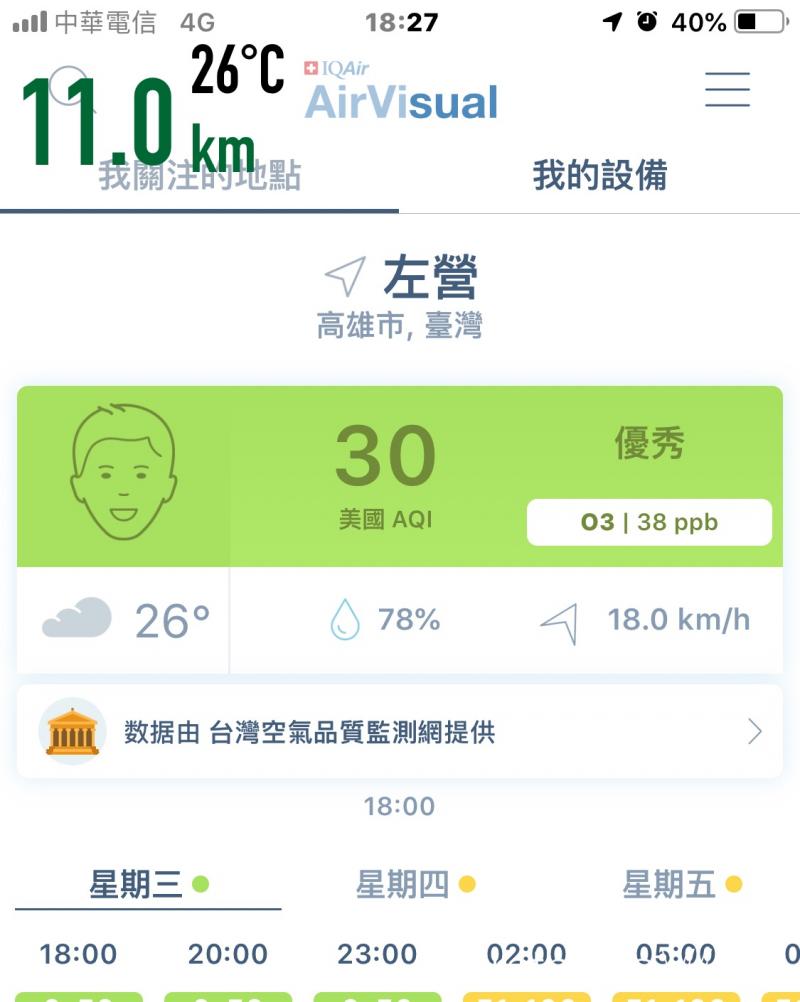The image size is (800, 1002).
Task: Open the 台灣空氣品質監測網 data source row
Action: click(x=400, y=732)
